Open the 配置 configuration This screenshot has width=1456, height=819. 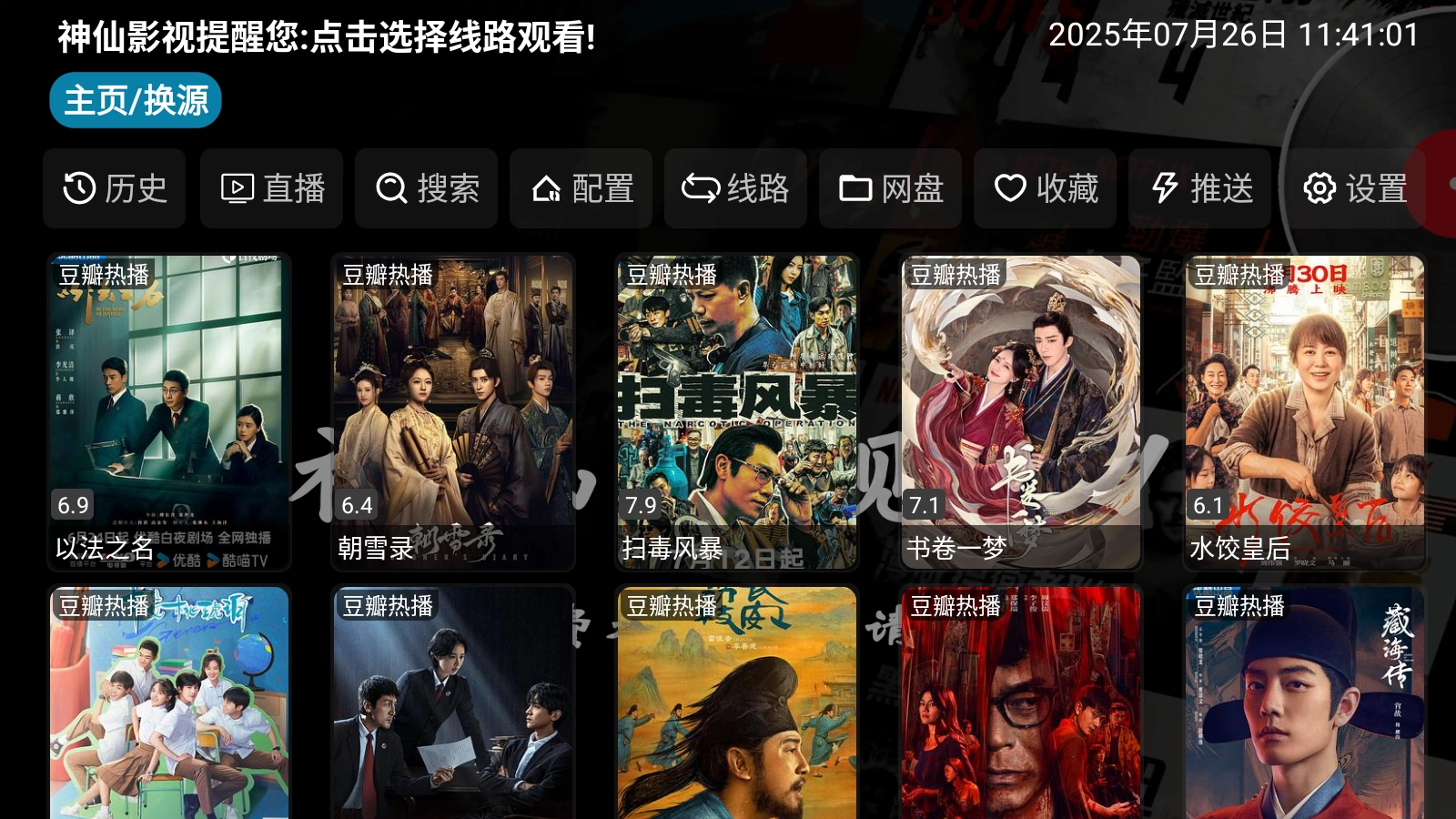[581, 188]
